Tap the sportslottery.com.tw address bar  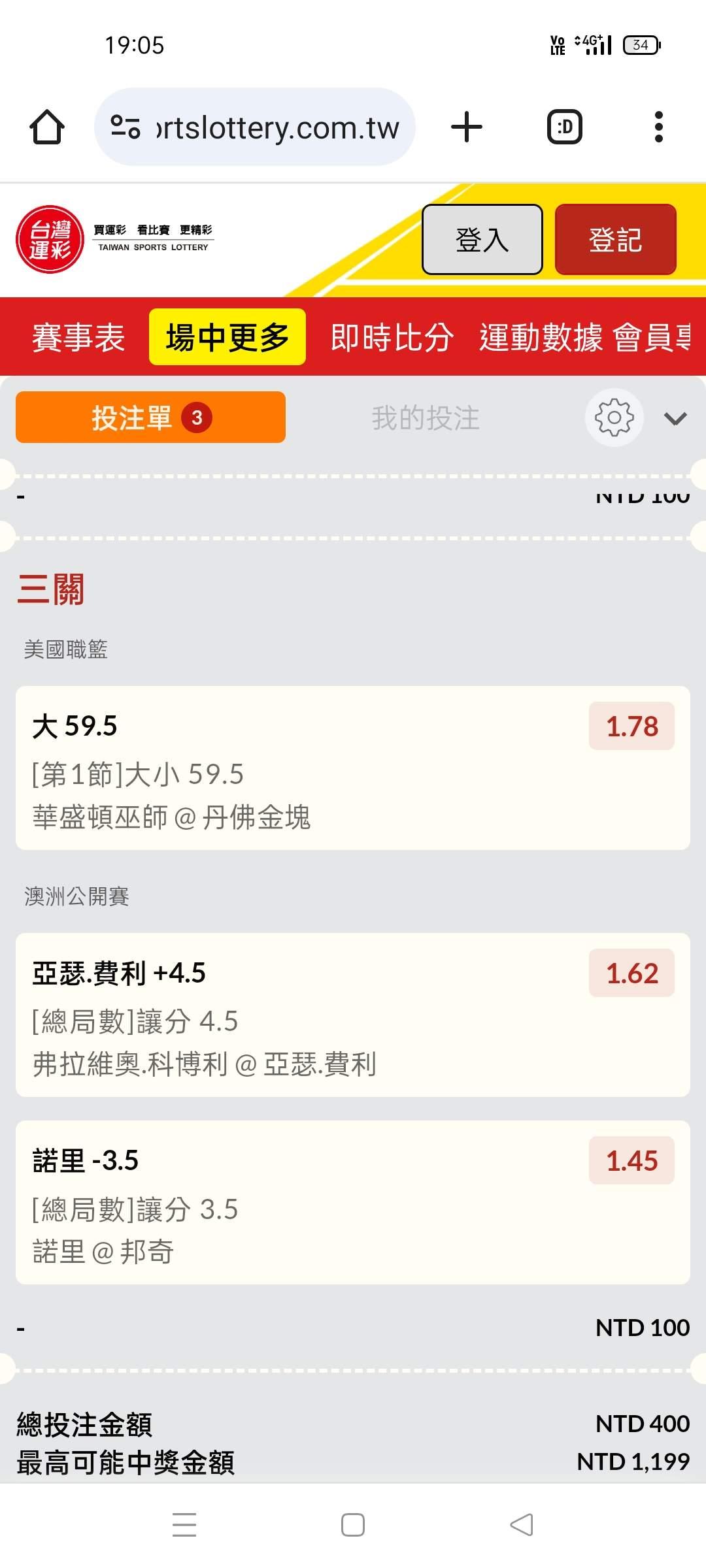[255, 127]
